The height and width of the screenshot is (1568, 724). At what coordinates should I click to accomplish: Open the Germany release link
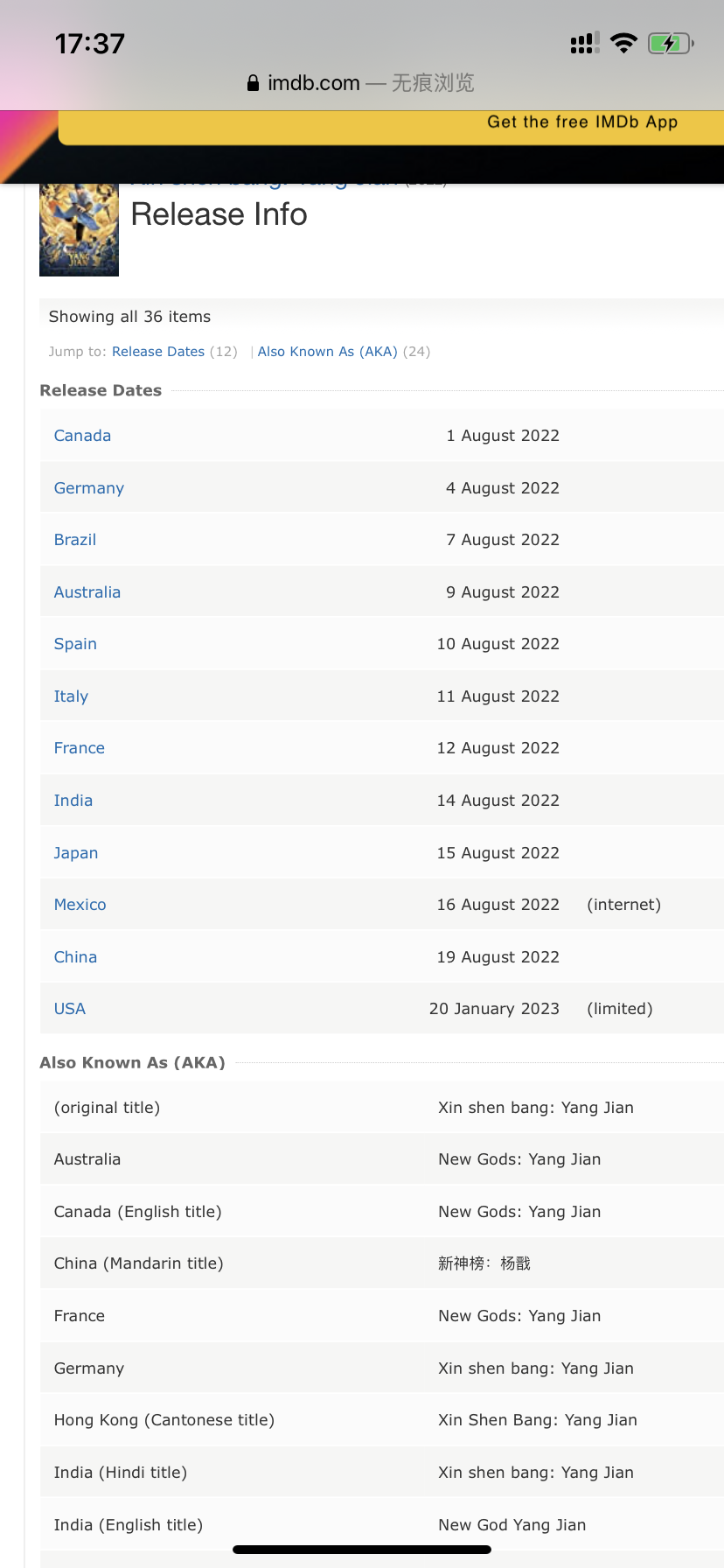[x=89, y=488]
